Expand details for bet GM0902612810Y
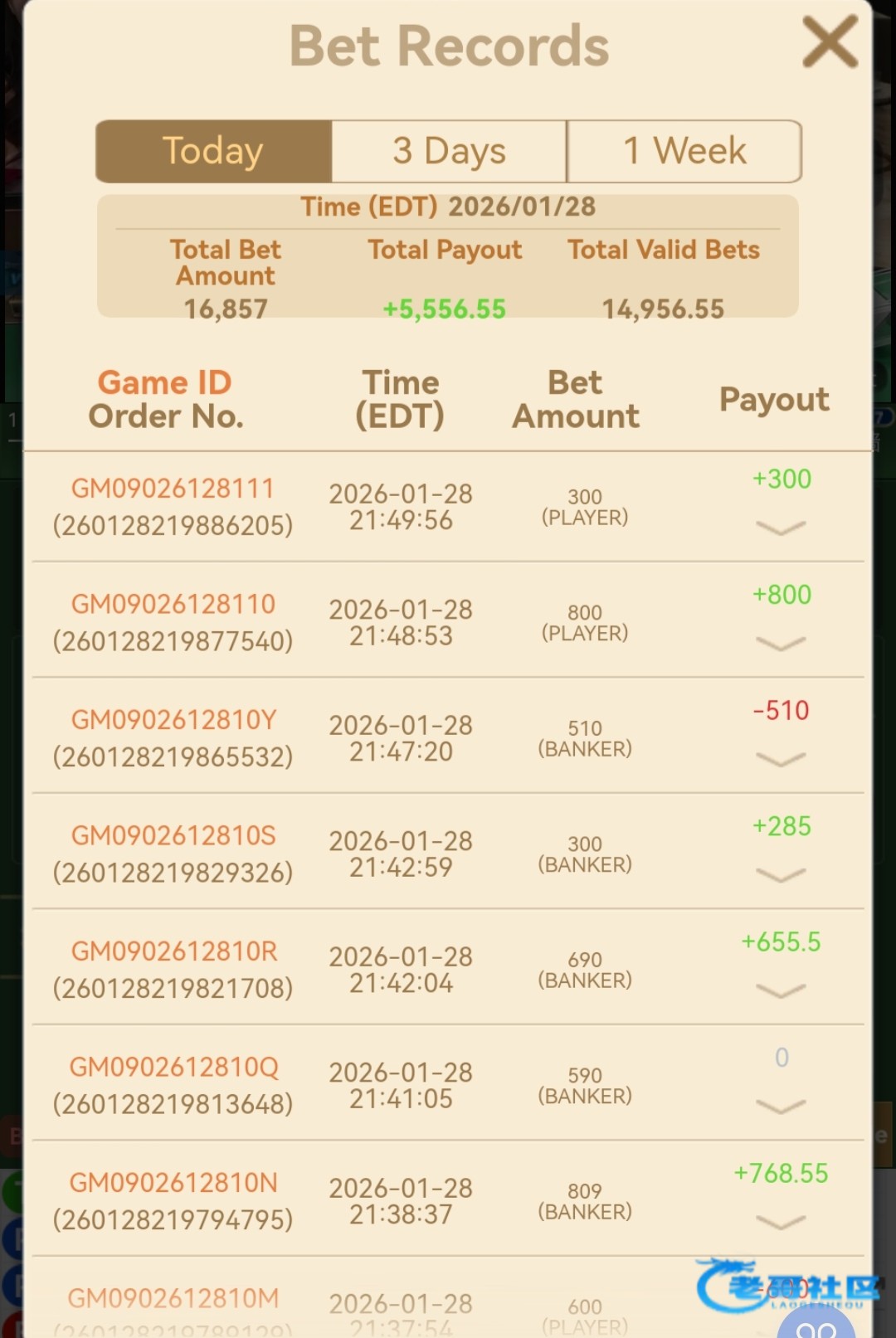Image resolution: width=896 pixels, height=1338 pixels. (x=781, y=759)
